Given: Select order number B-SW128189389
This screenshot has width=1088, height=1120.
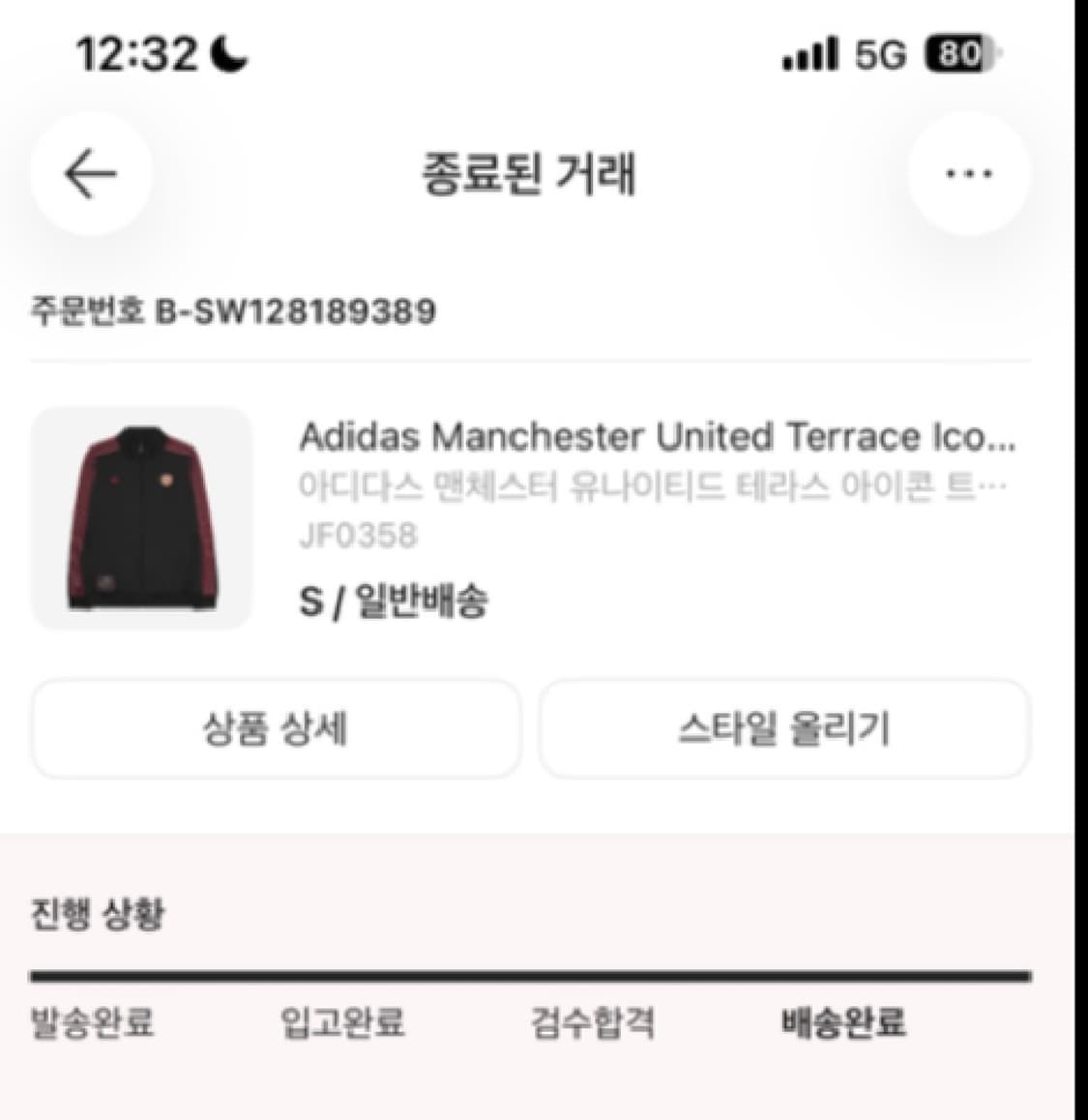Looking at the screenshot, I should coord(232,311).
